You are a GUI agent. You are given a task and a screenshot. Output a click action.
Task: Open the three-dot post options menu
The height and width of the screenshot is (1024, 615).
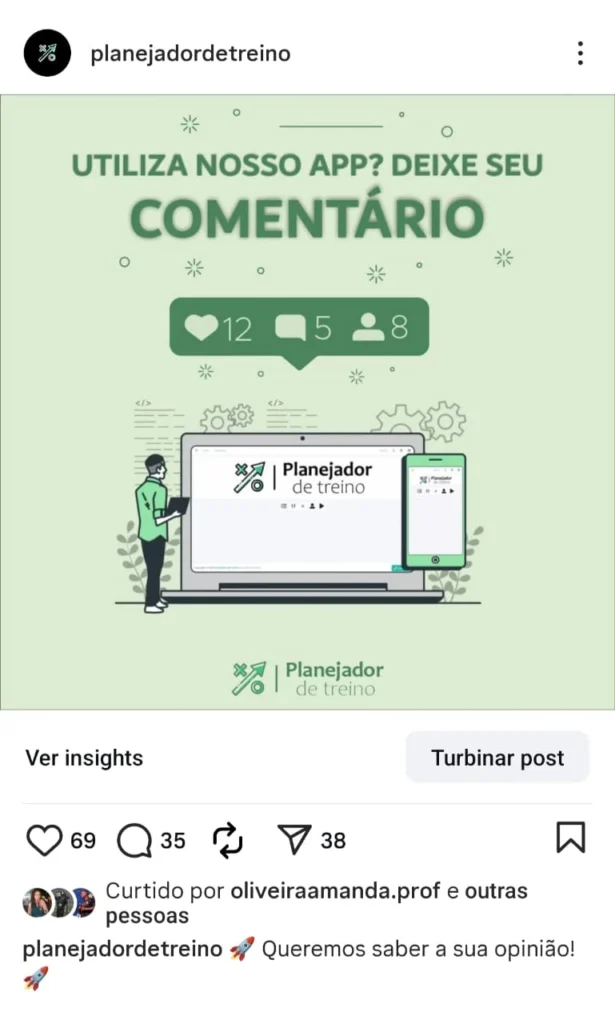coord(580,54)
